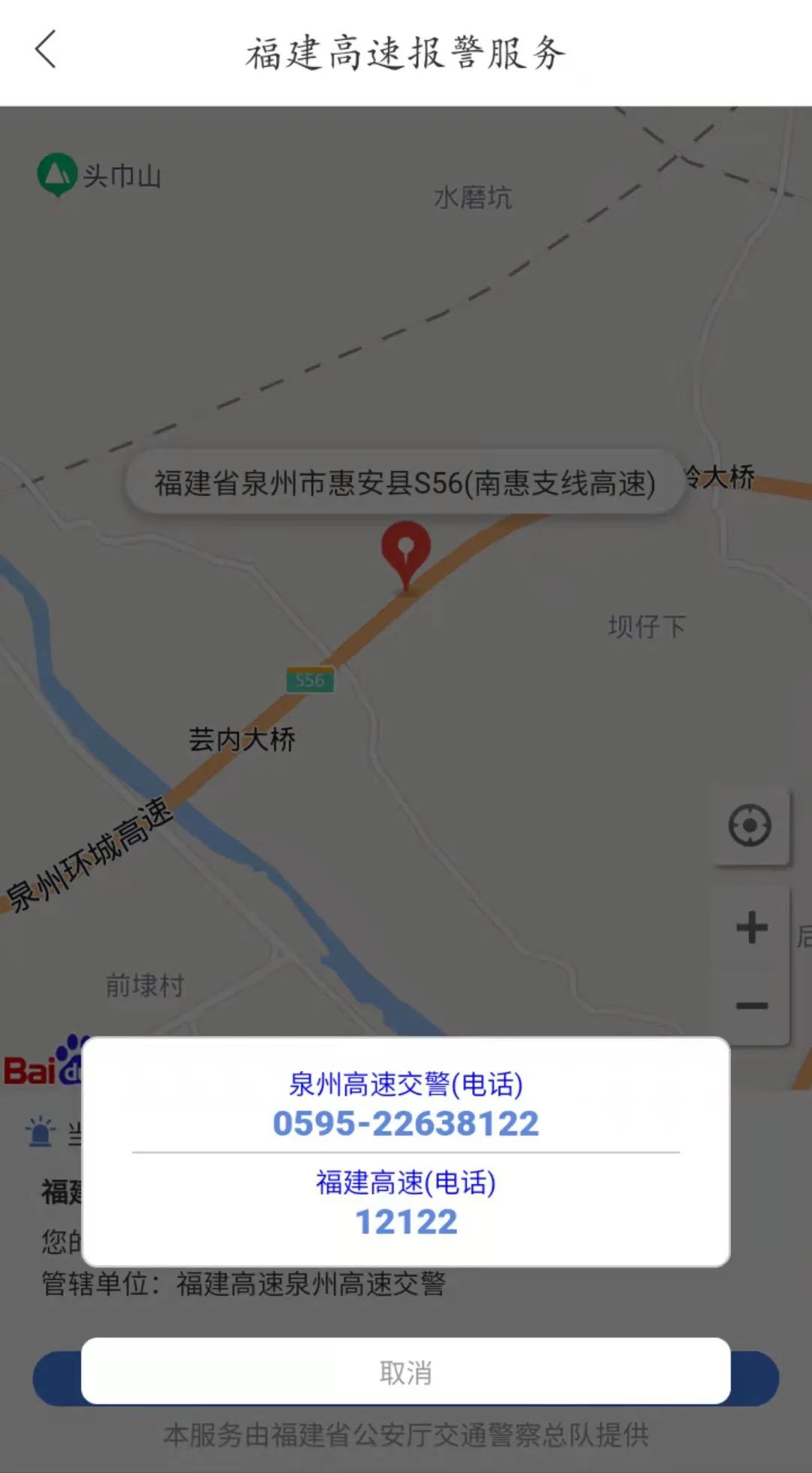
Task: Go back from 福建高速报警服务 page
Action: [47, 50]
